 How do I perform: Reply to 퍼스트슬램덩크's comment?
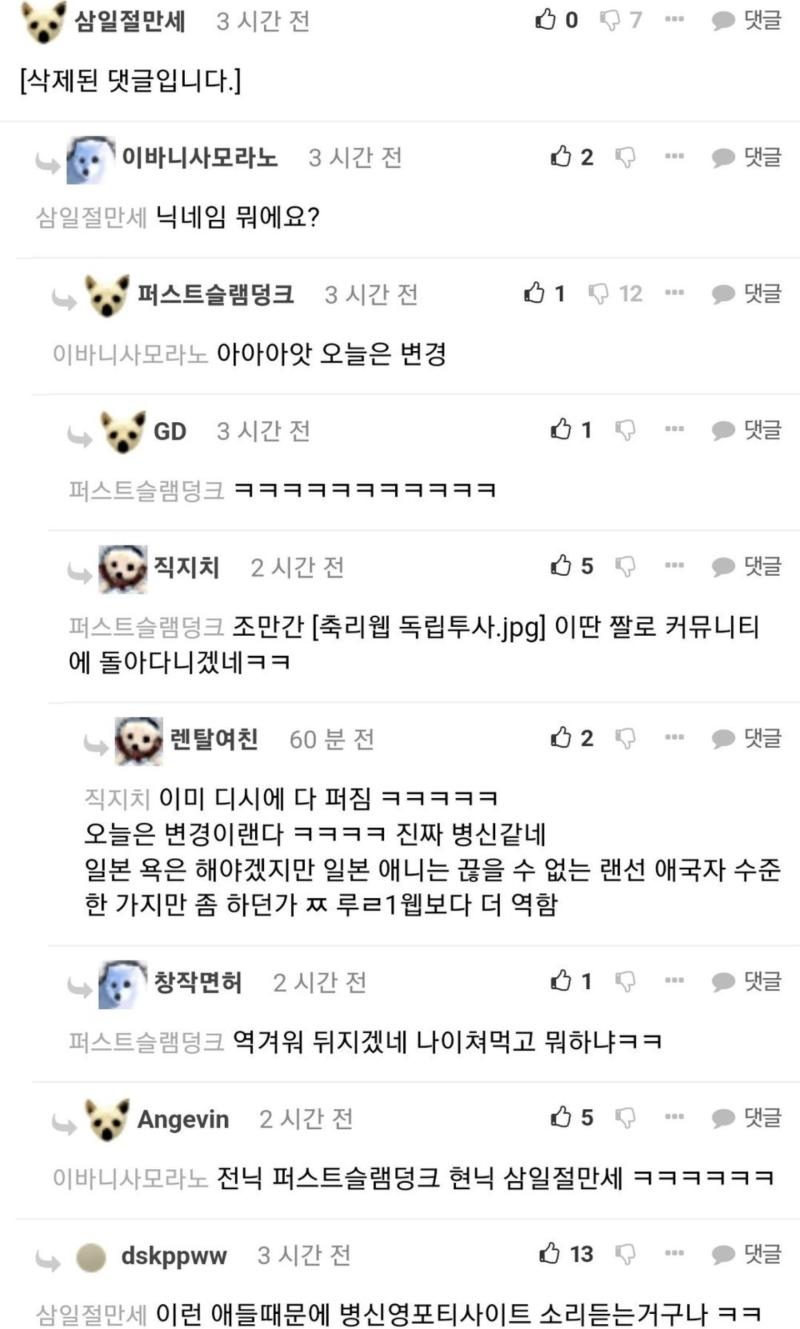[x=746, y=294]
